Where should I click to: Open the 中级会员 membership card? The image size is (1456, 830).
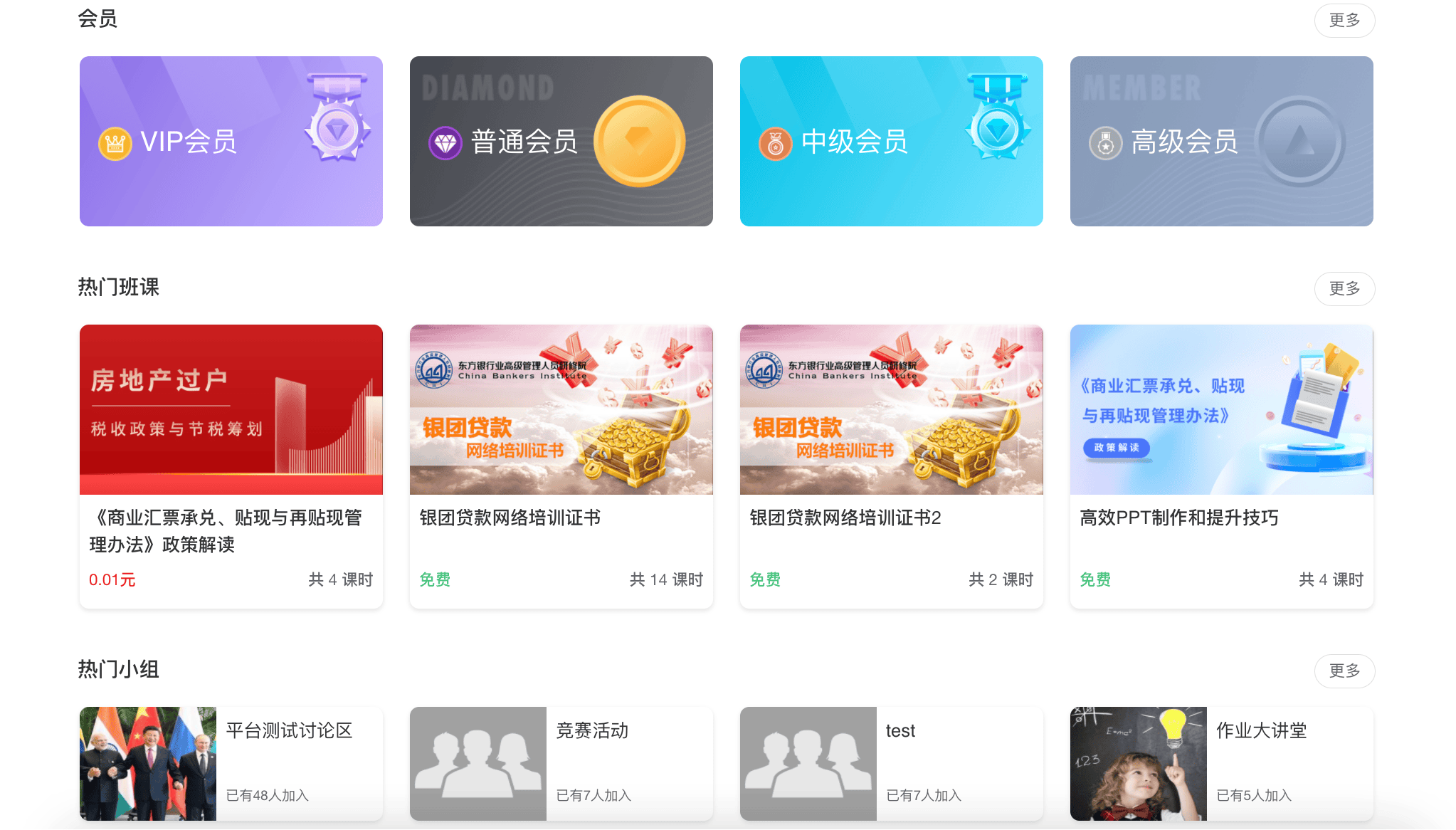click(x=891, y=141)
